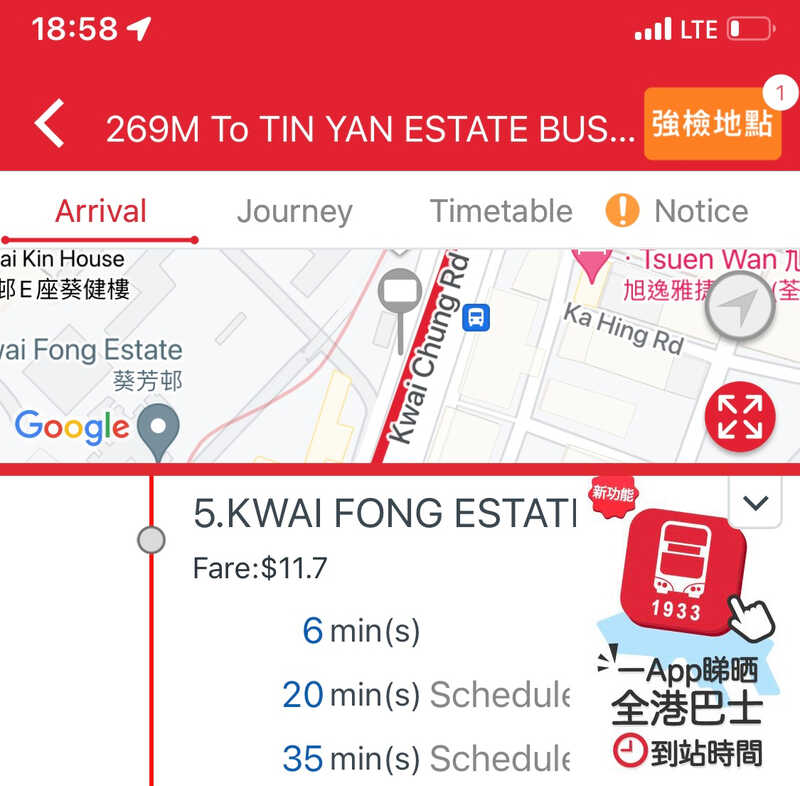Switch to the Journey tab

coord(294,211)
